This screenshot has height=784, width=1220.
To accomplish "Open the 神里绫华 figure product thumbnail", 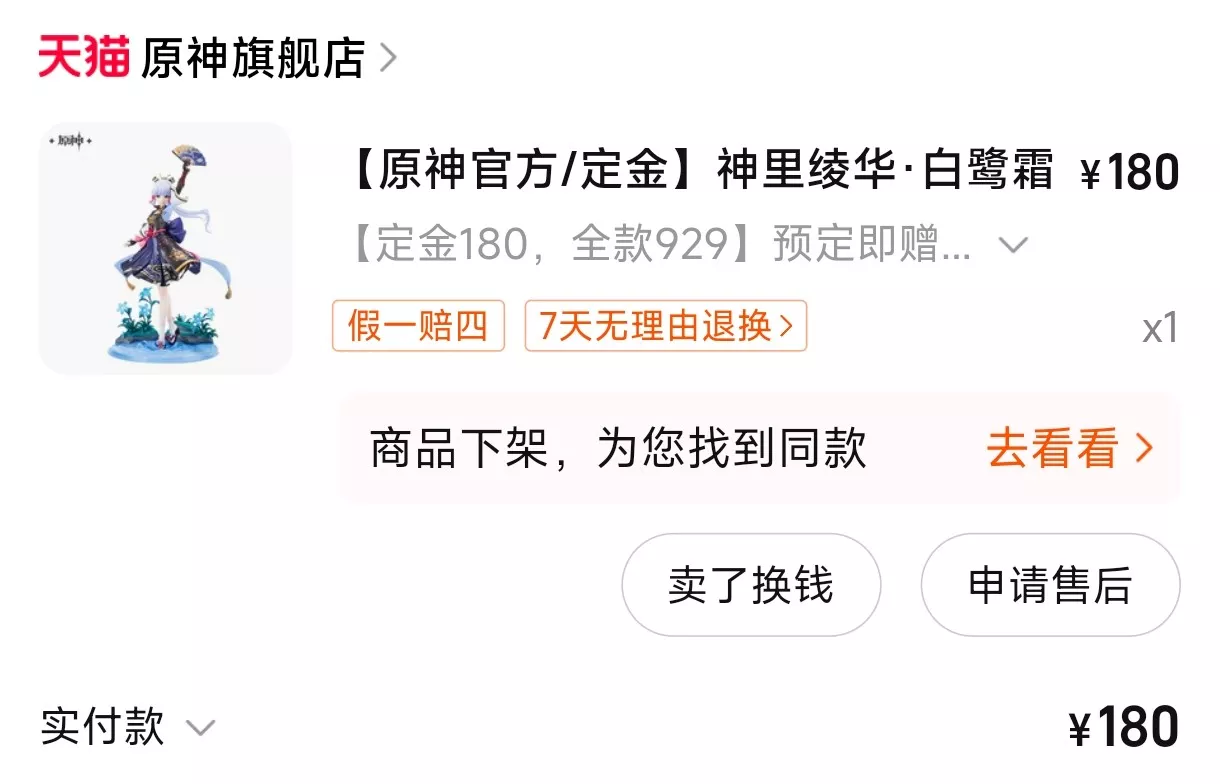I will [x=165, y=249].
